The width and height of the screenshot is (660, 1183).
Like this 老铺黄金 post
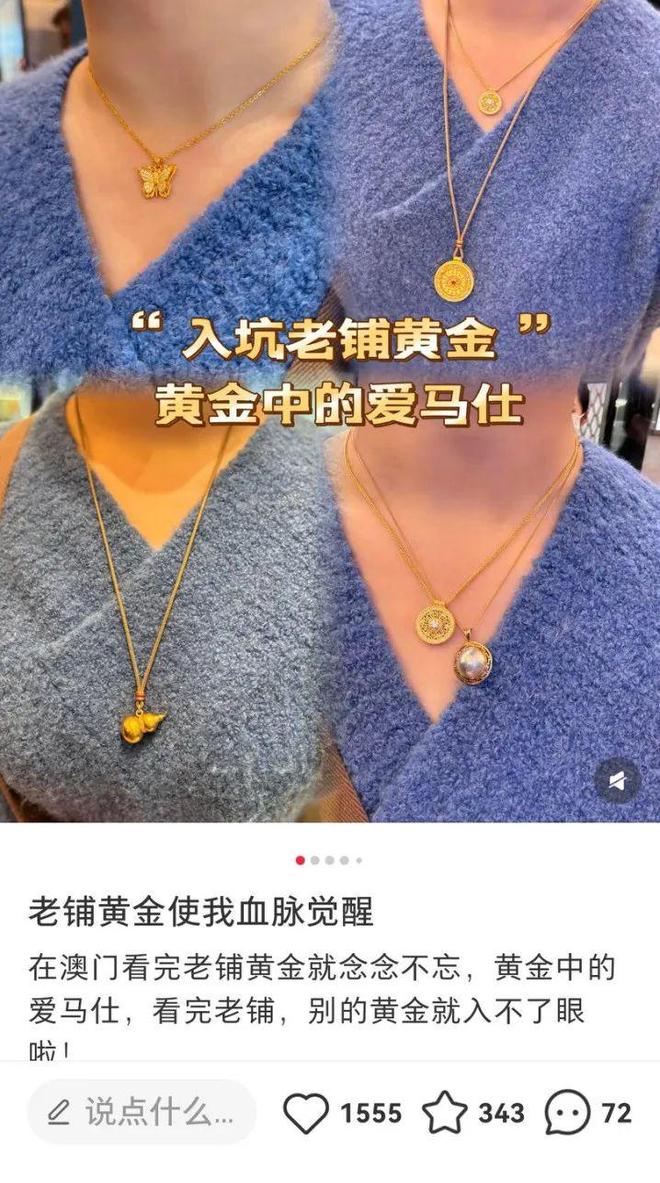point(306,1113)
